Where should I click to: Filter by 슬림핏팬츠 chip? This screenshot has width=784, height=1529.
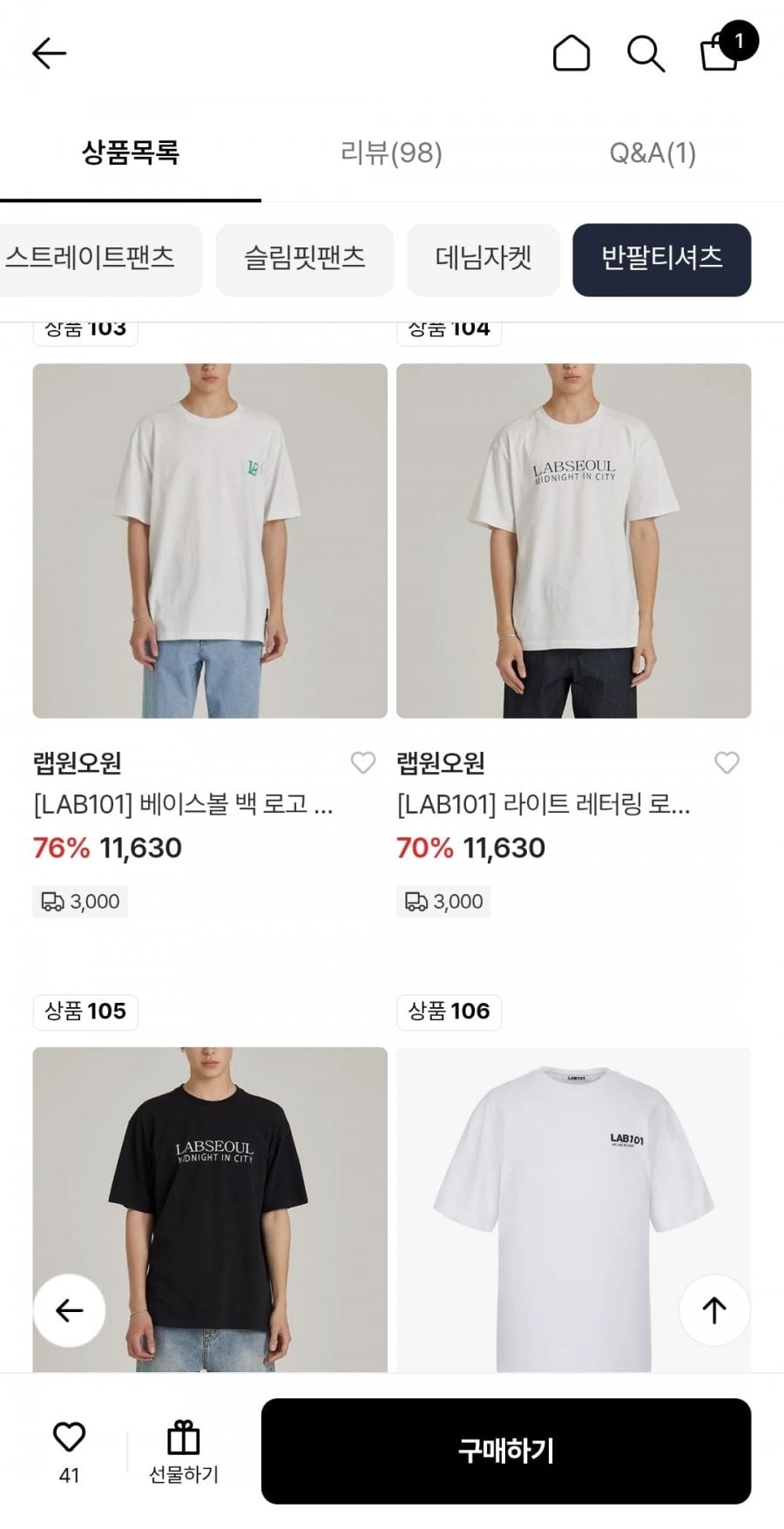tap(304, 259)
